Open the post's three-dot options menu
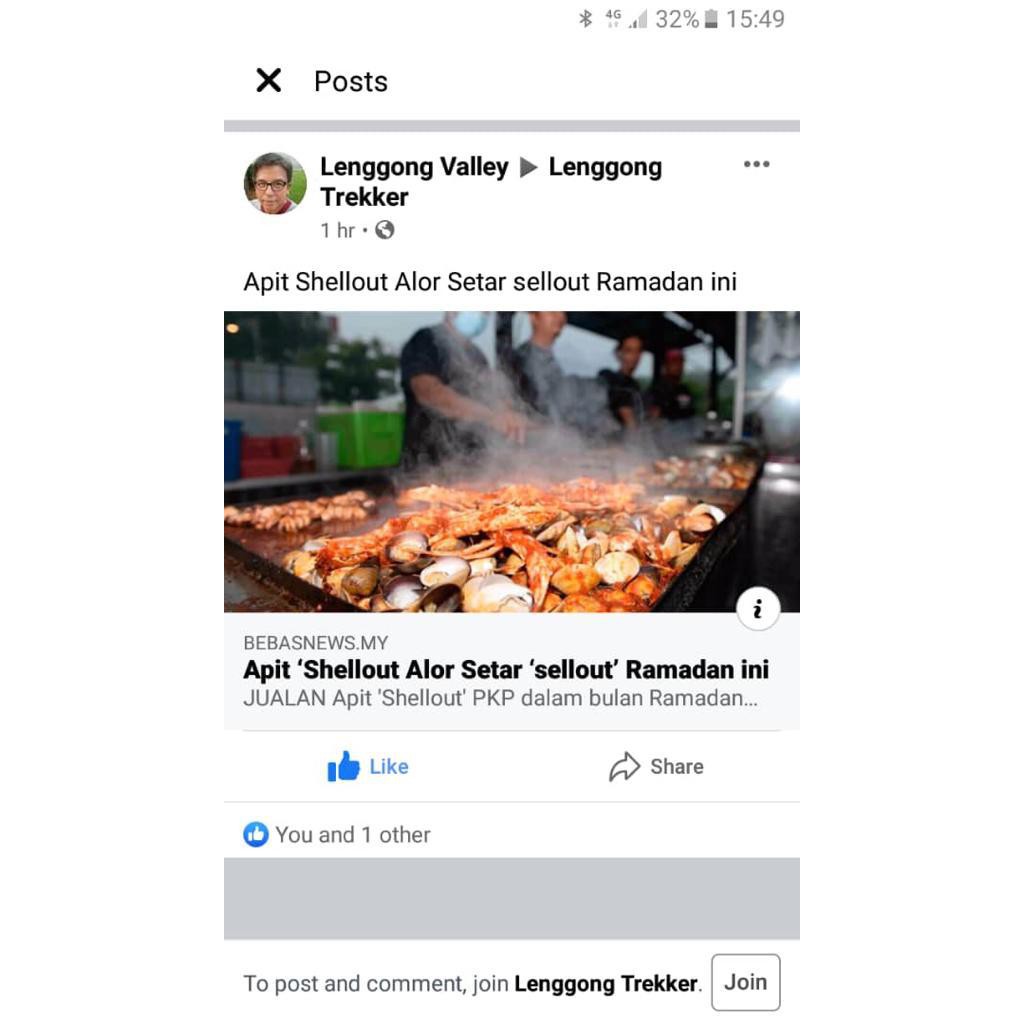 pyautogui.click(x=756, y=164)
